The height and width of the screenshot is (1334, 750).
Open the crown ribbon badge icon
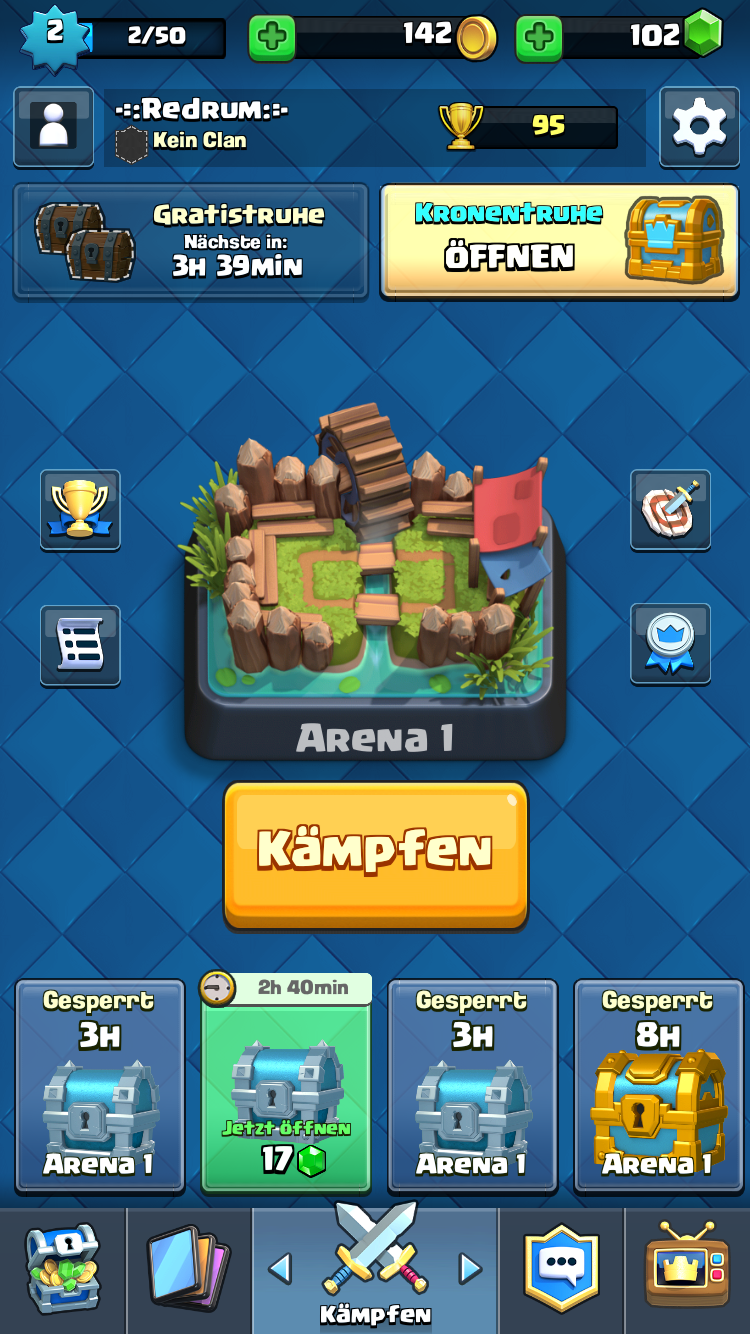[x=670, y=643]
